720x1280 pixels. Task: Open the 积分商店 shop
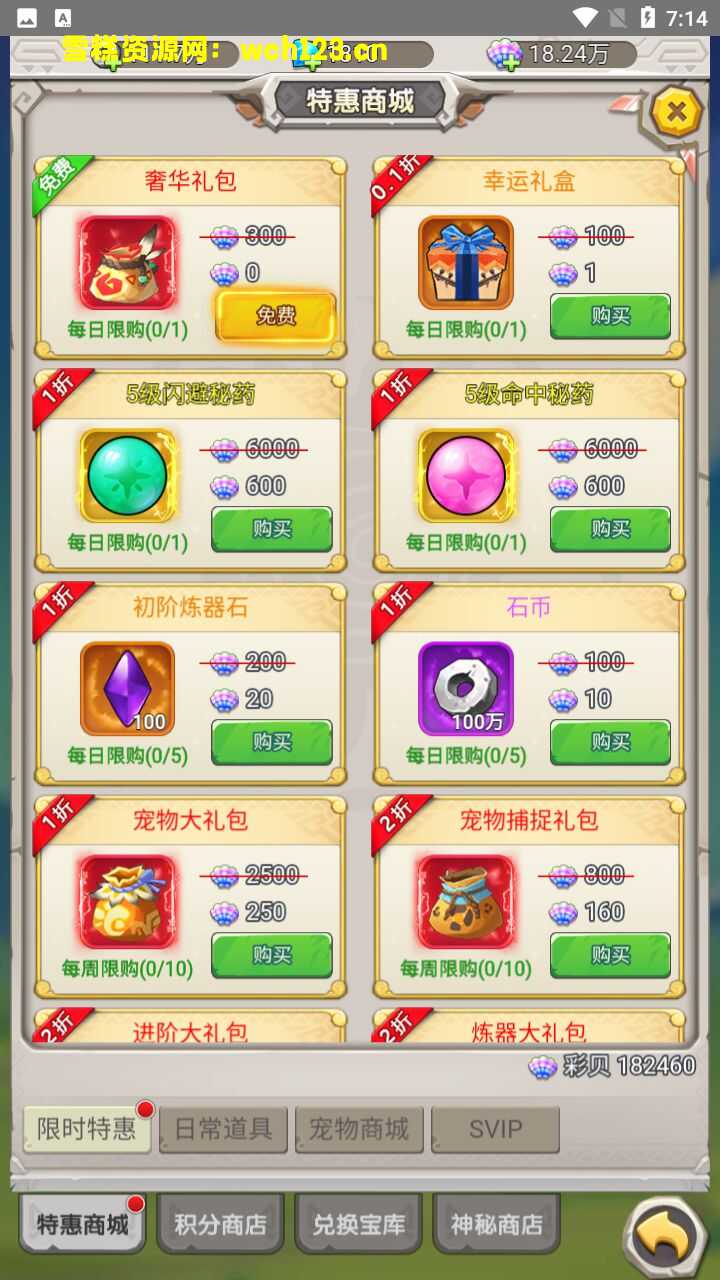[220, 1224]
